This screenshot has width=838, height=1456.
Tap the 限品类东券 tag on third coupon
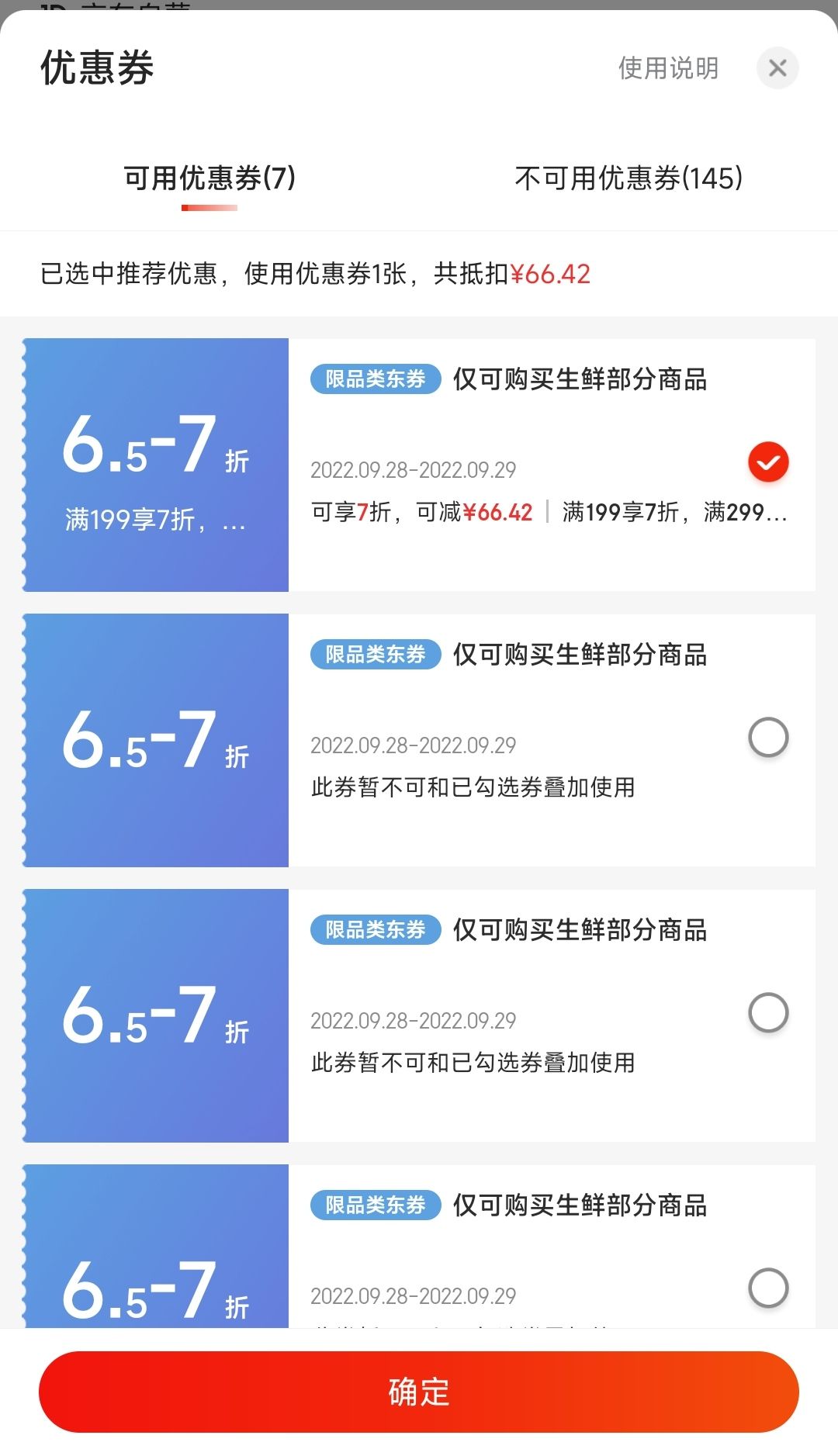(x=374, y=932)
